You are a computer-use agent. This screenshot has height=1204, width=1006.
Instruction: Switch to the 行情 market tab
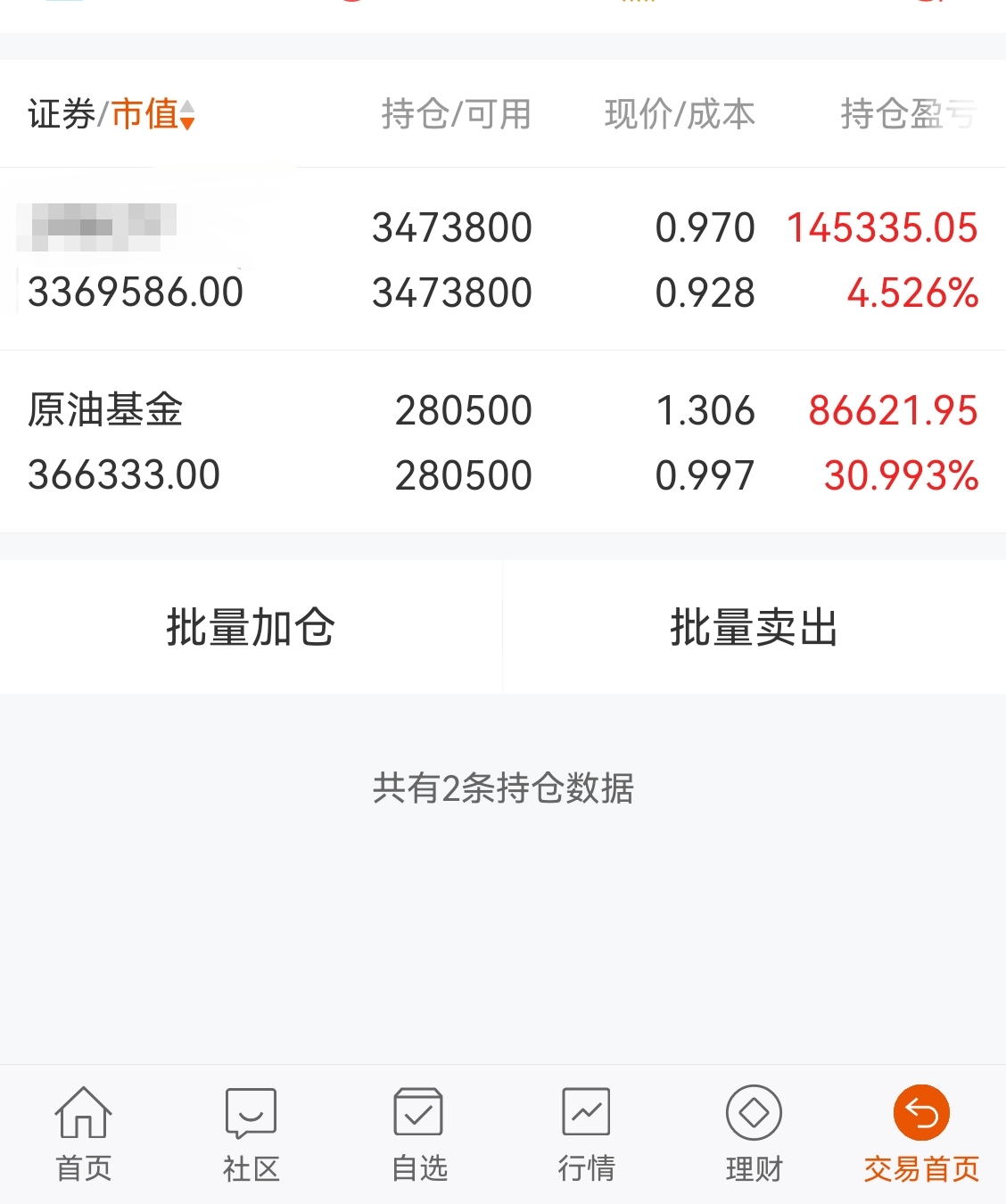coord(586,1133)
